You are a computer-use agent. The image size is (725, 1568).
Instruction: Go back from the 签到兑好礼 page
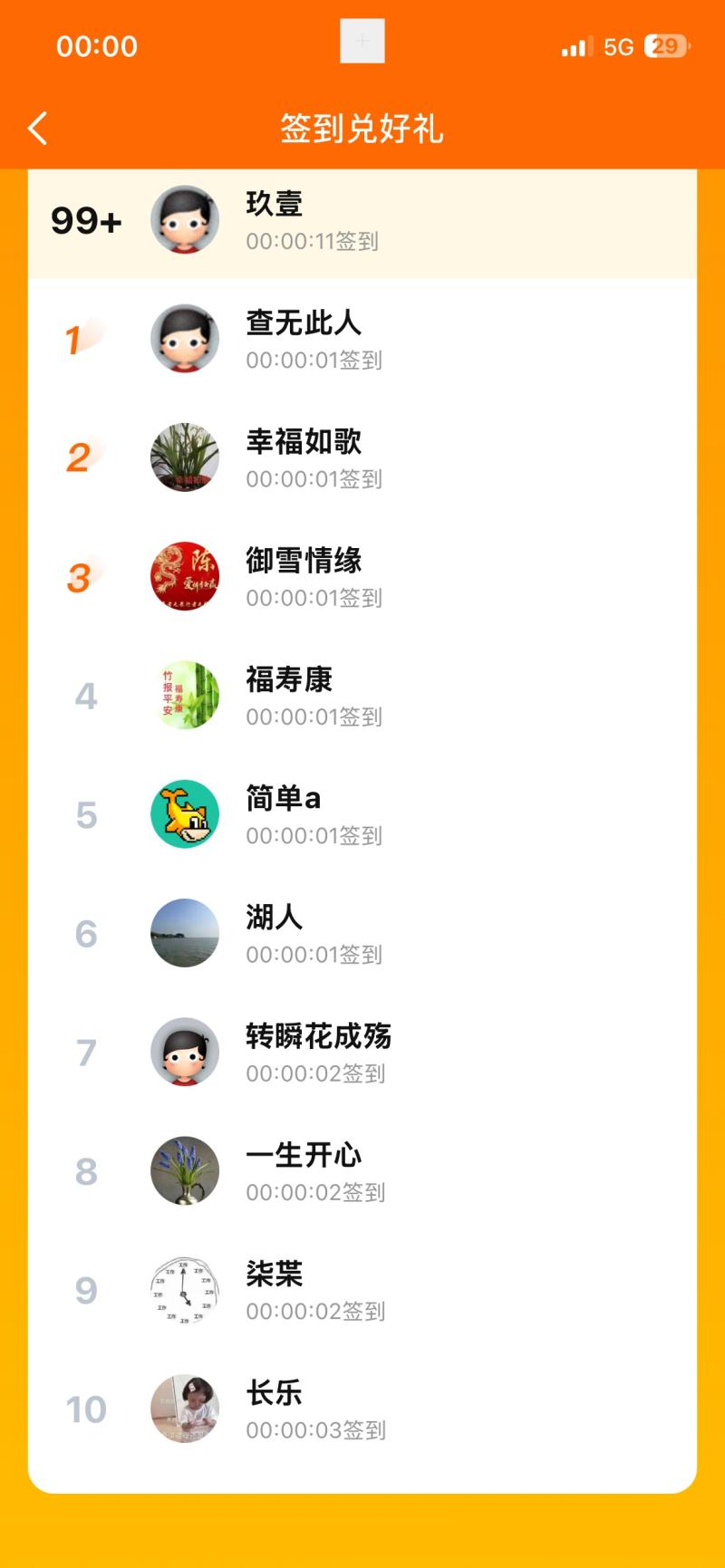tap(38, 129)
